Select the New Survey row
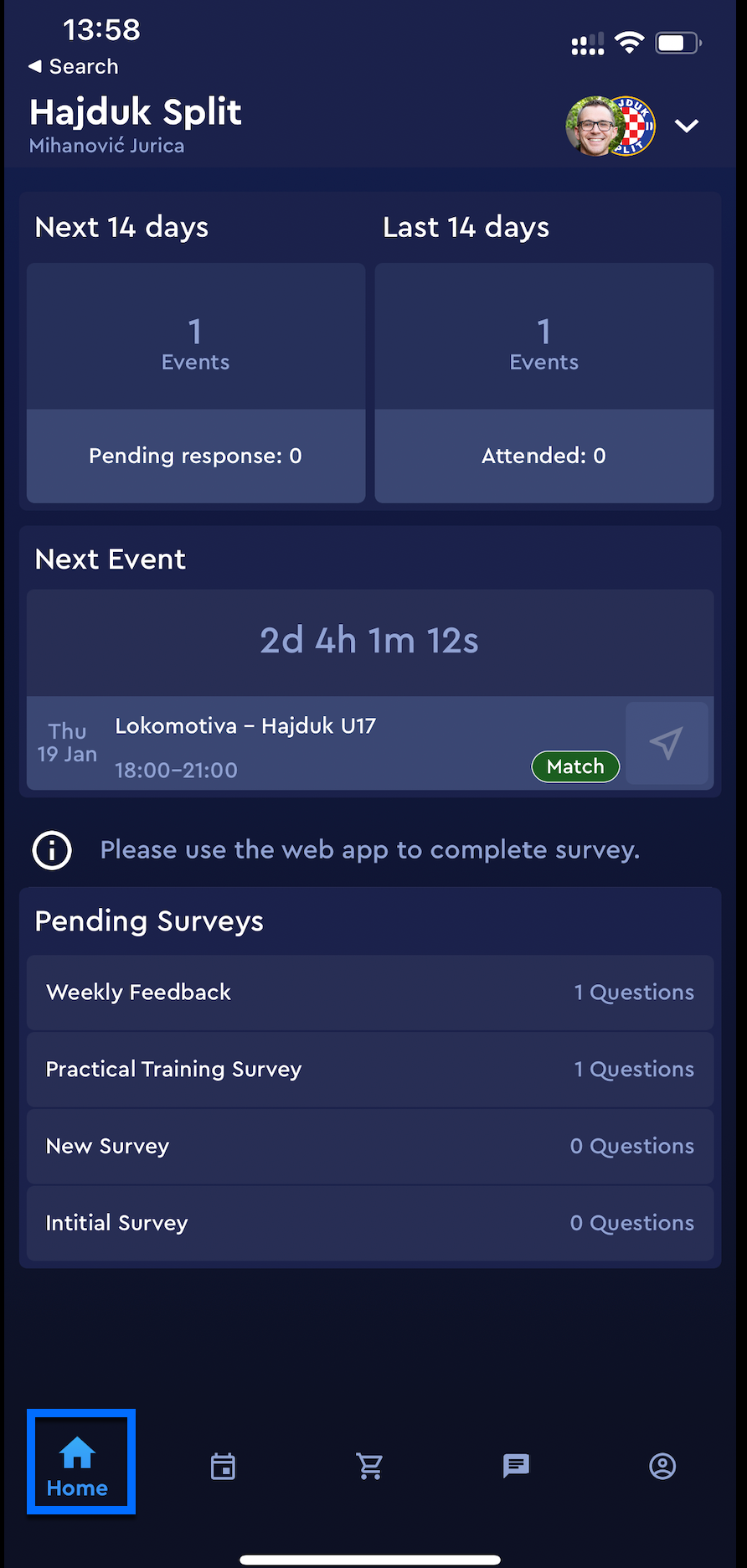The height and width of the screenshot is (1568, 747). [x=369, y=1147]
